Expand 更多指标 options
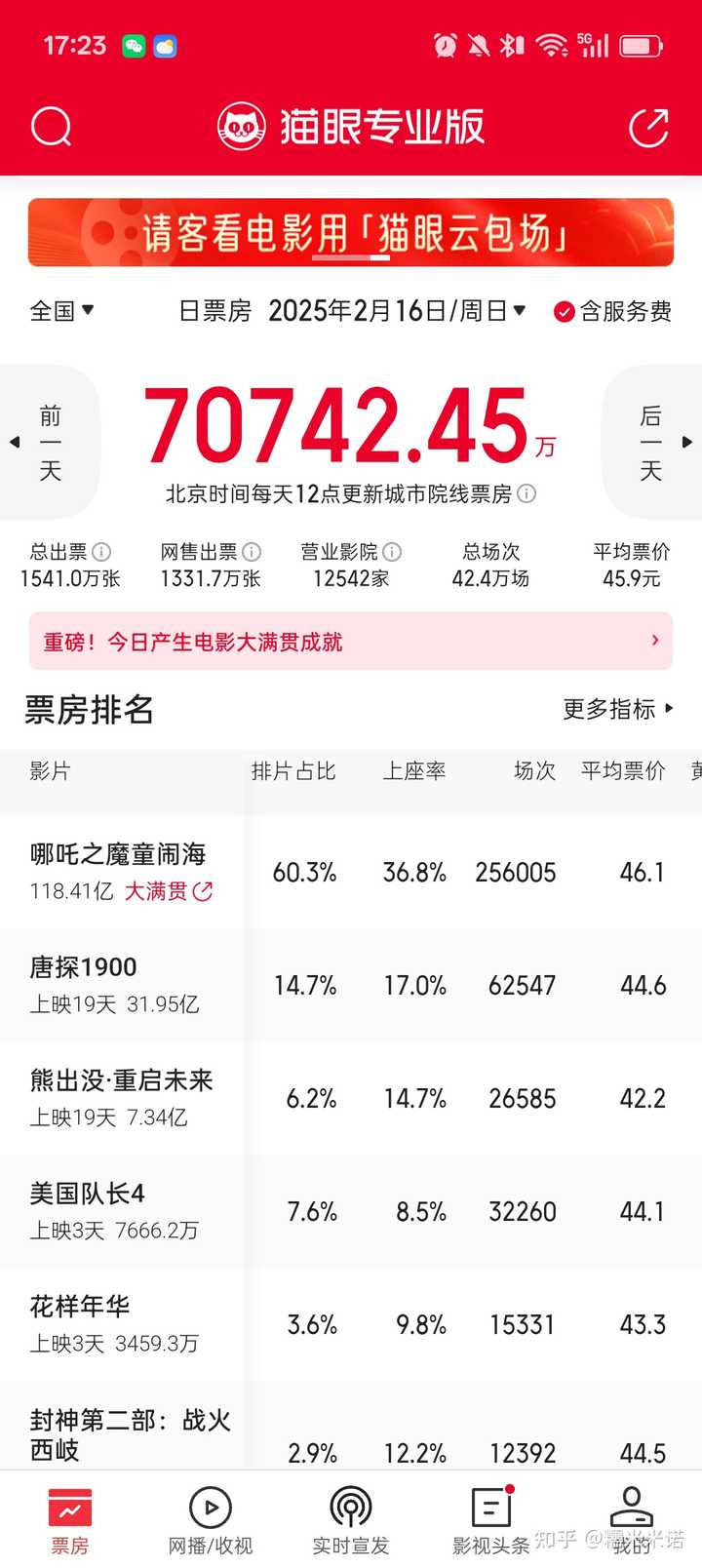Screen dimensions: 702x1568 (618, 709)
